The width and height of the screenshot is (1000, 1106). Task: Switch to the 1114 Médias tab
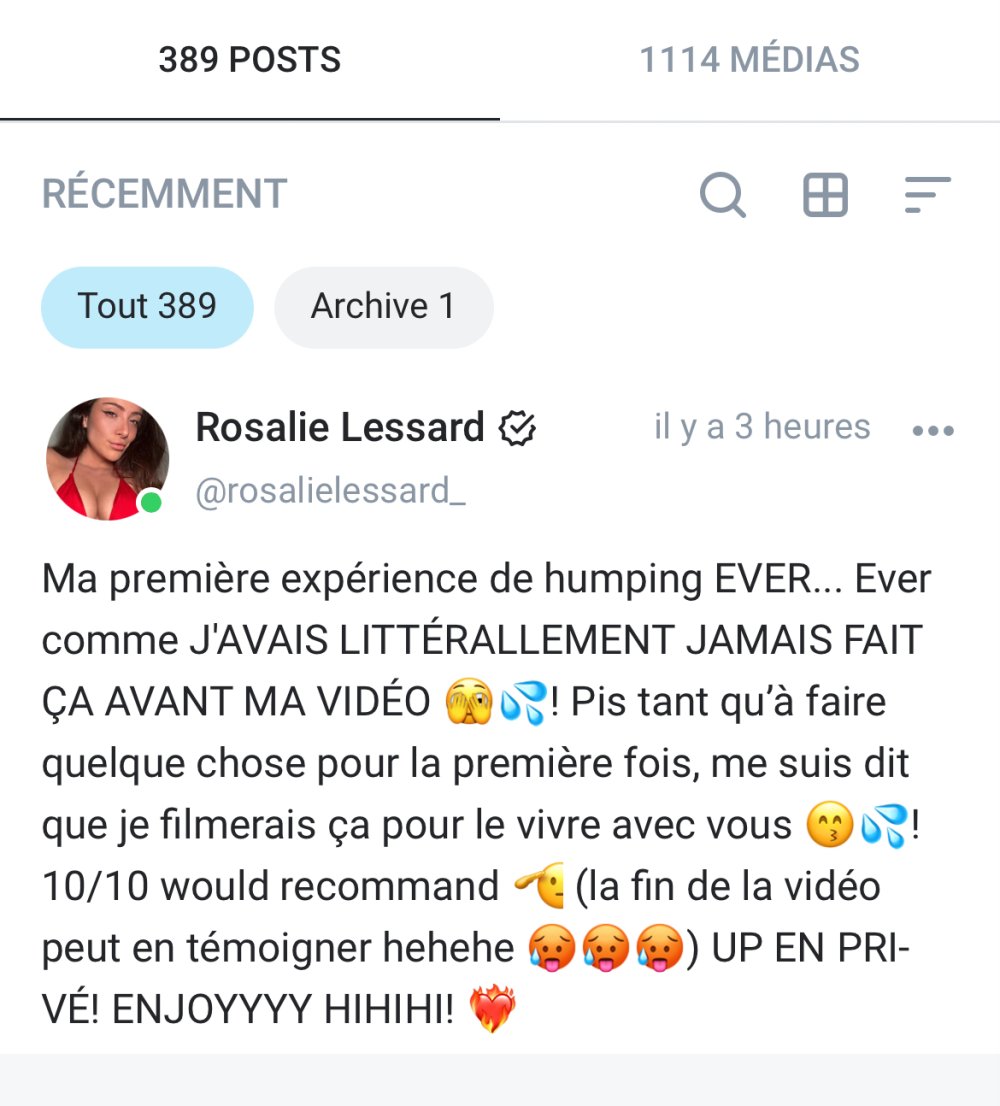749,60
